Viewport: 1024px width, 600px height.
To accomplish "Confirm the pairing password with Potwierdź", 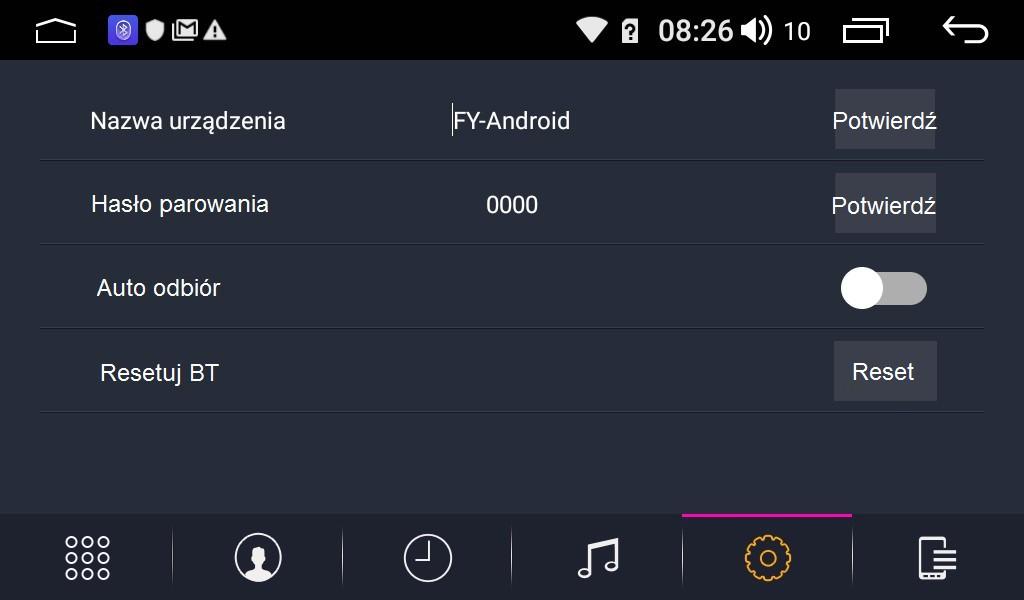I will 885,205.
